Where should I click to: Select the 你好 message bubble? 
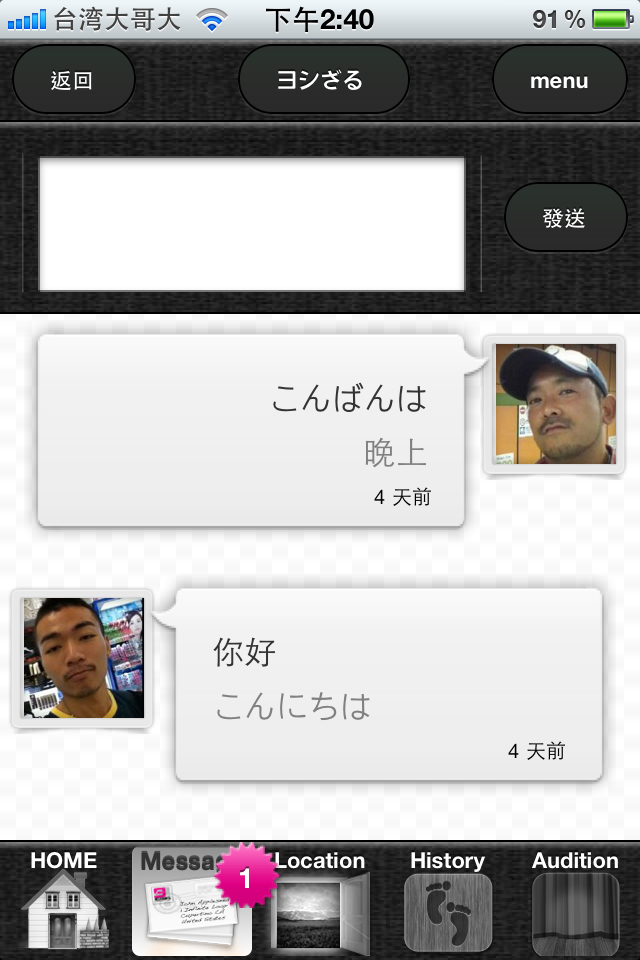pos(388,684)
